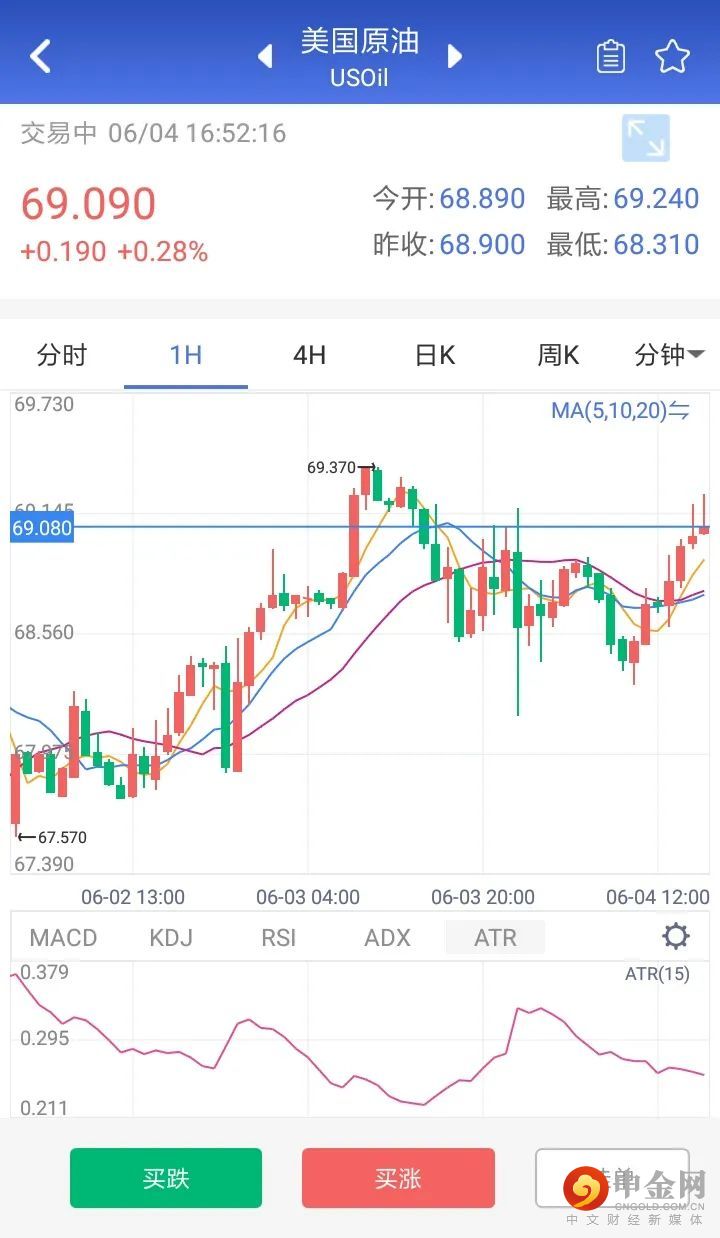Image resolution: width=720 pixels, height=1238 pixels.
Task: Switch to the 4H chart tab
Action: [x=309, y=355]
